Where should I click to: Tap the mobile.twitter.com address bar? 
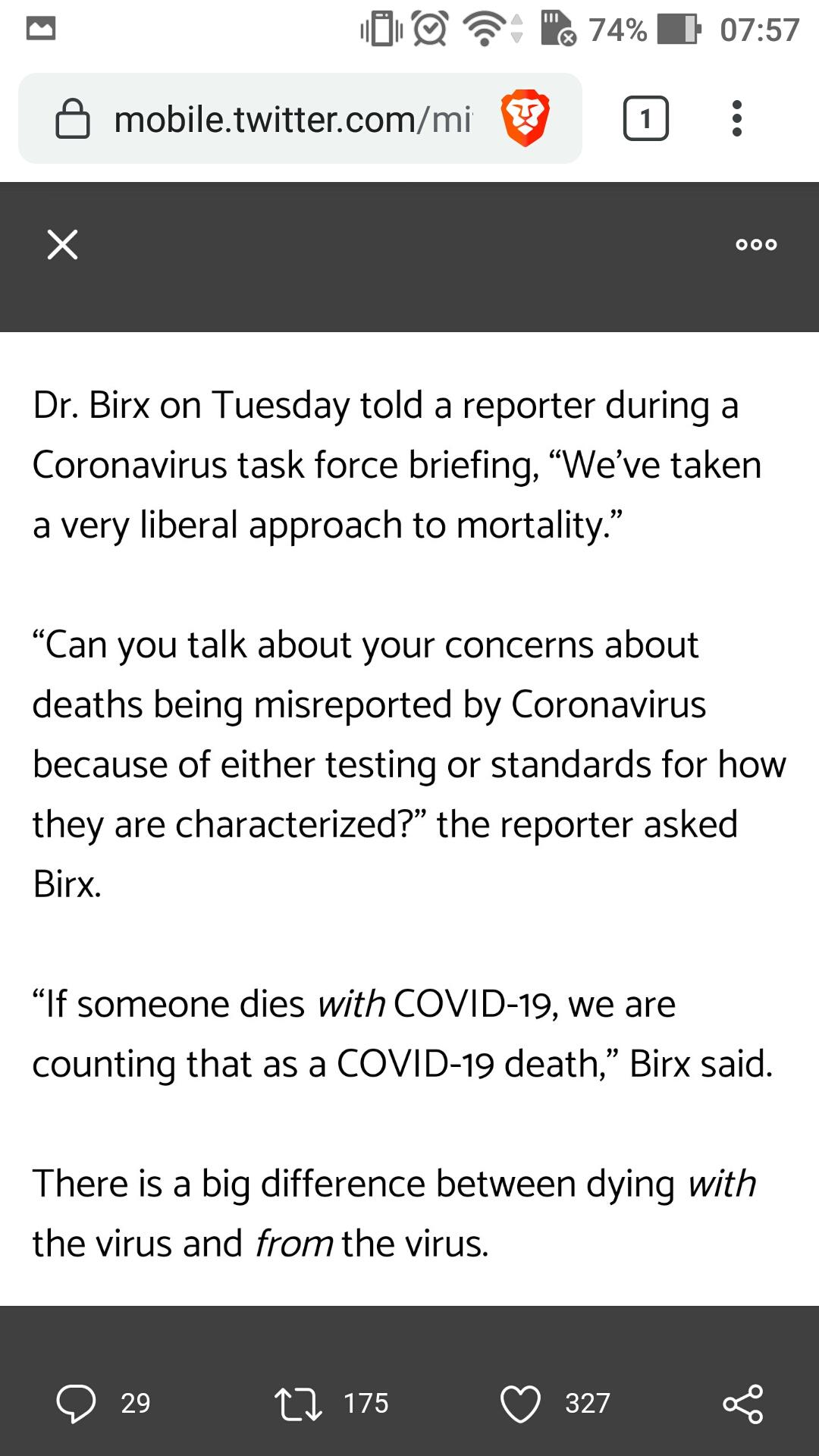(x=292, y=119)
